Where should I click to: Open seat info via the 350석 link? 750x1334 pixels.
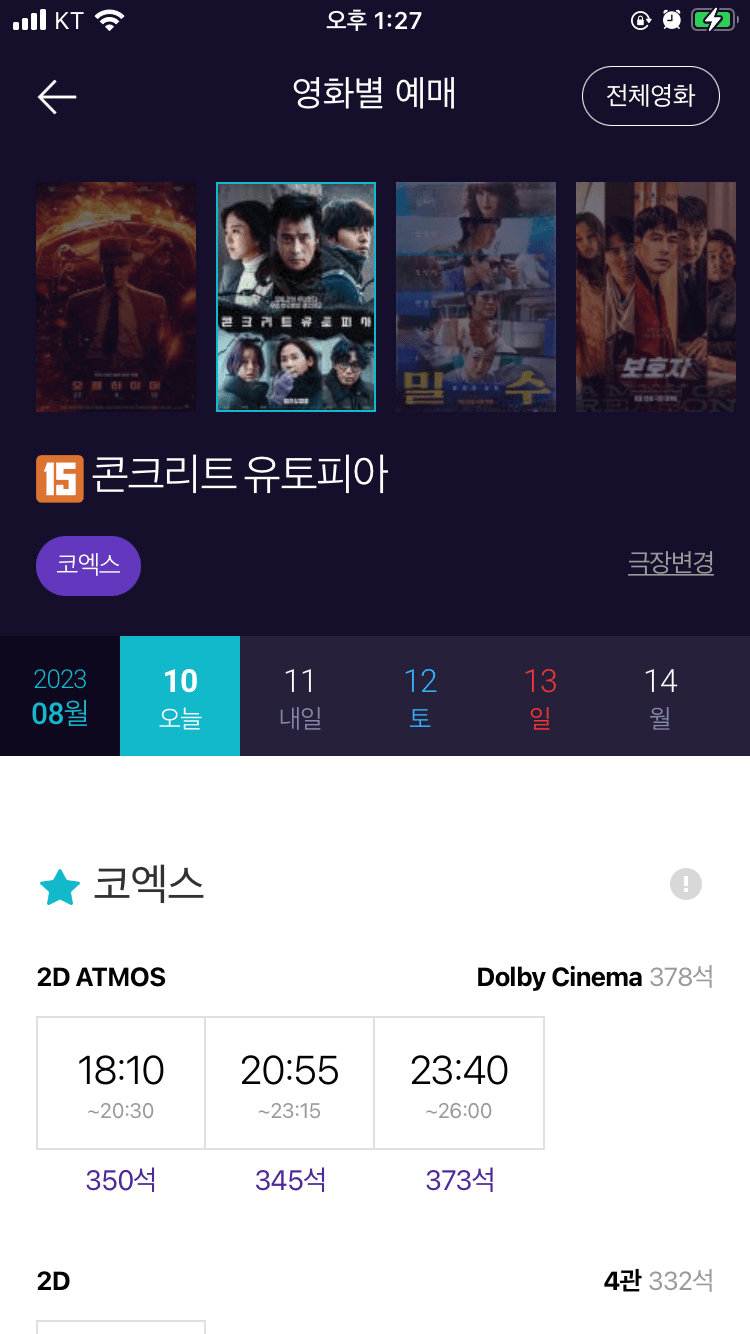pyautogui.click(x=120, y=1180)
